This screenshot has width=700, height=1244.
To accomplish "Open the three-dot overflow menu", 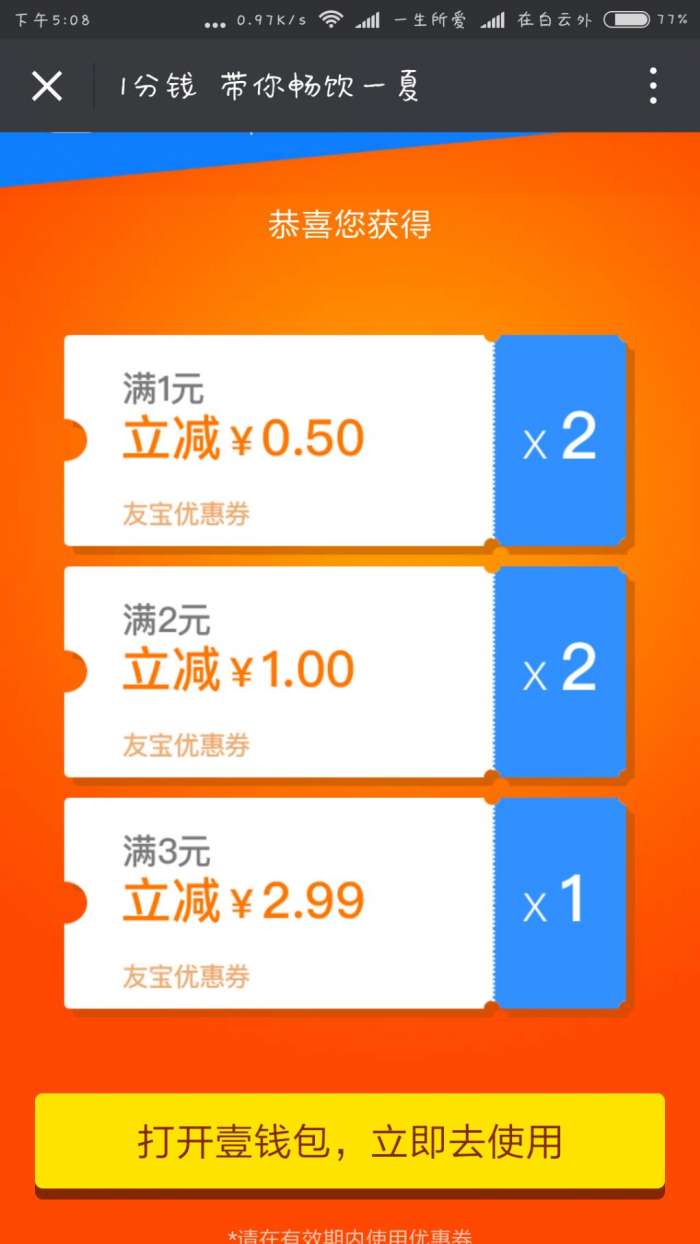I will (653, 86).
